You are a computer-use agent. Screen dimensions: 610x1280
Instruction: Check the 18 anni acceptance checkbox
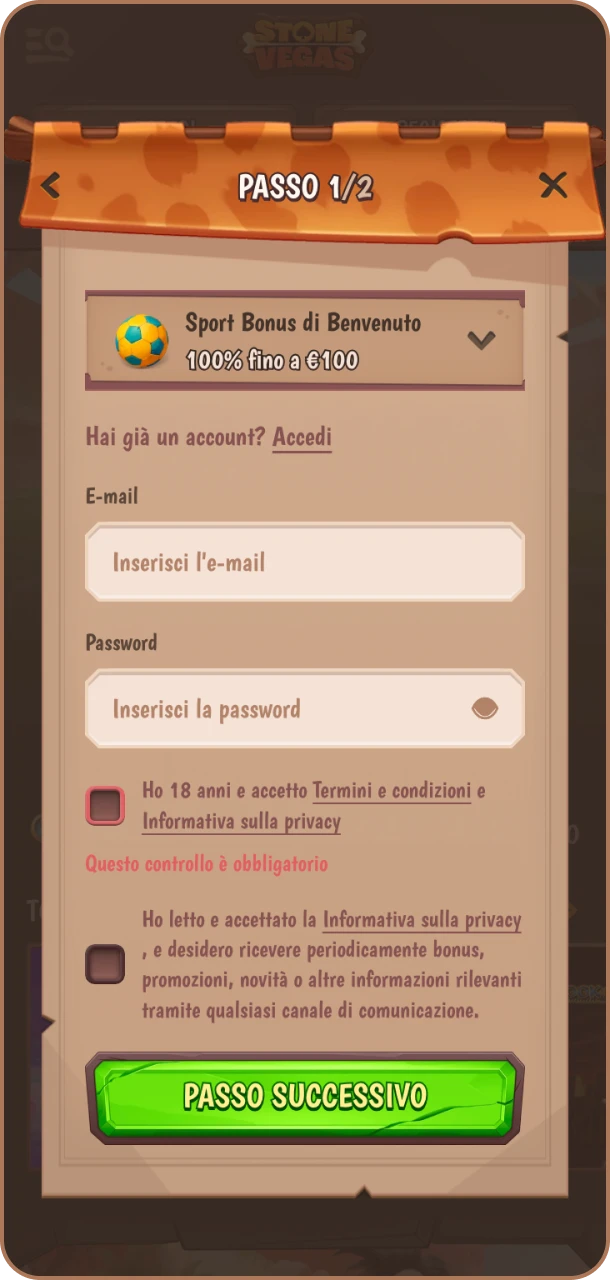105,806
